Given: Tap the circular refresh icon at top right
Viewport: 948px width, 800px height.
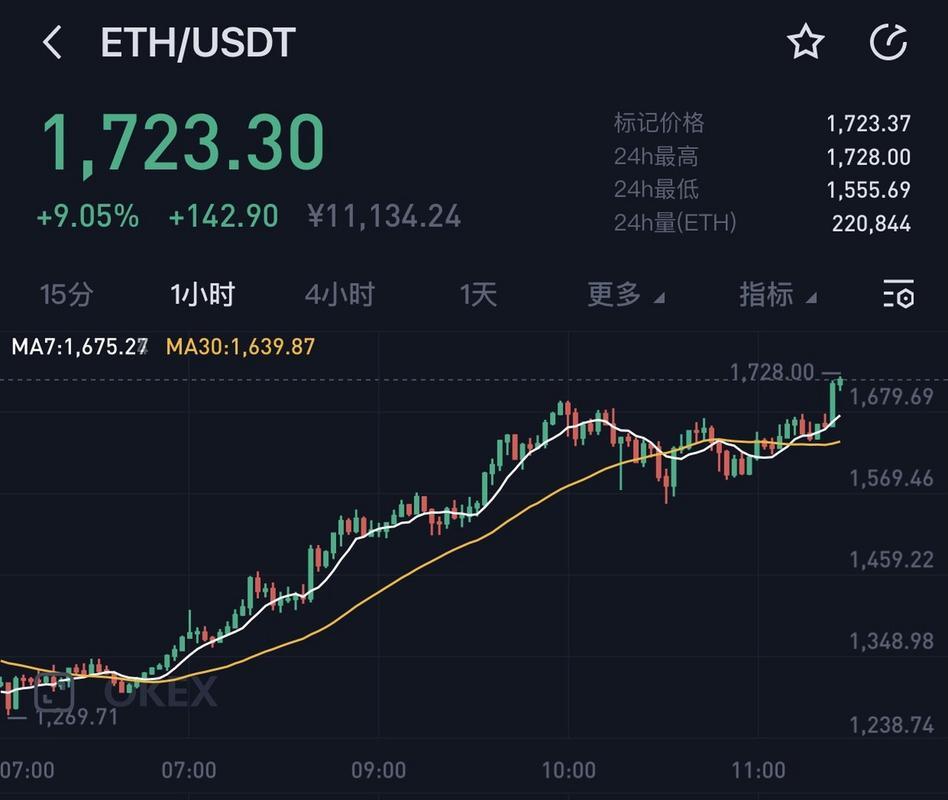Looking at the screenshot, I should [x=888, y=43].
